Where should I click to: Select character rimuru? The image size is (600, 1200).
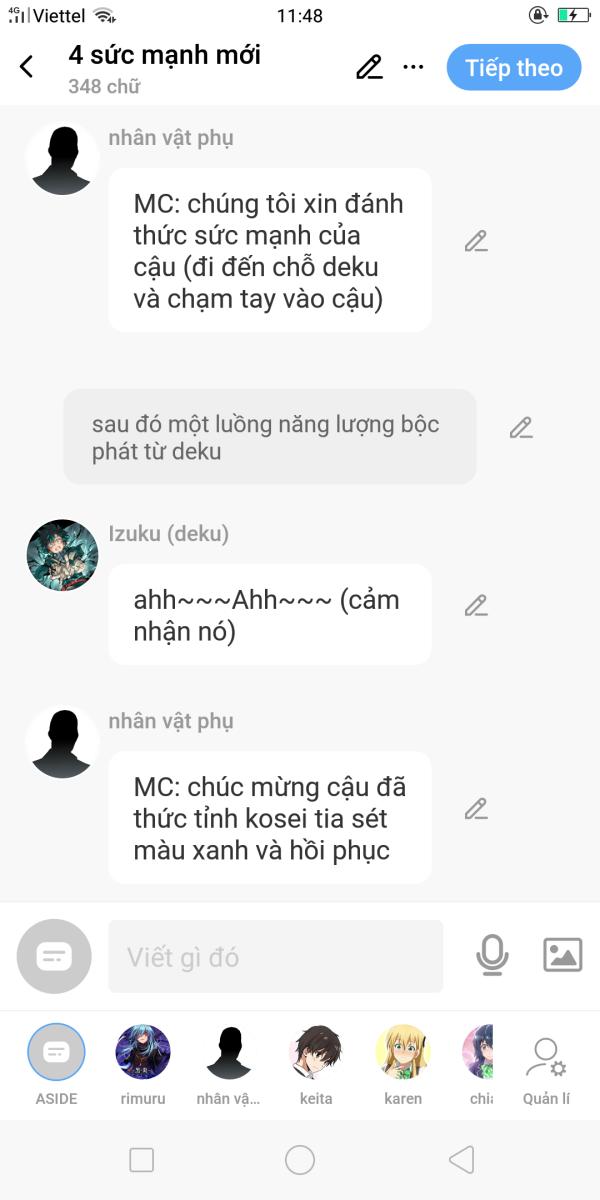coord(143,1065)
